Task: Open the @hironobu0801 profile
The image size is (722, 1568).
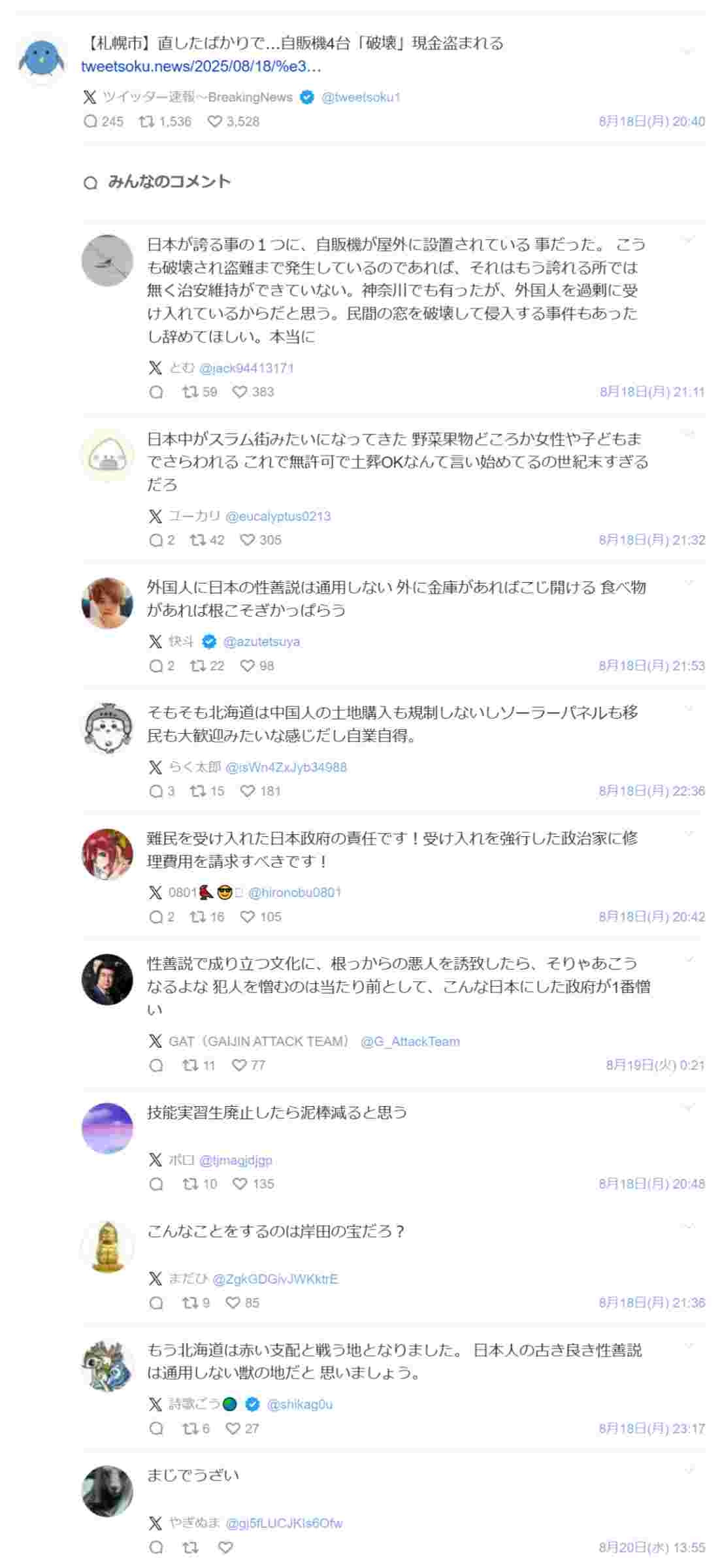Action: point(295,892)
